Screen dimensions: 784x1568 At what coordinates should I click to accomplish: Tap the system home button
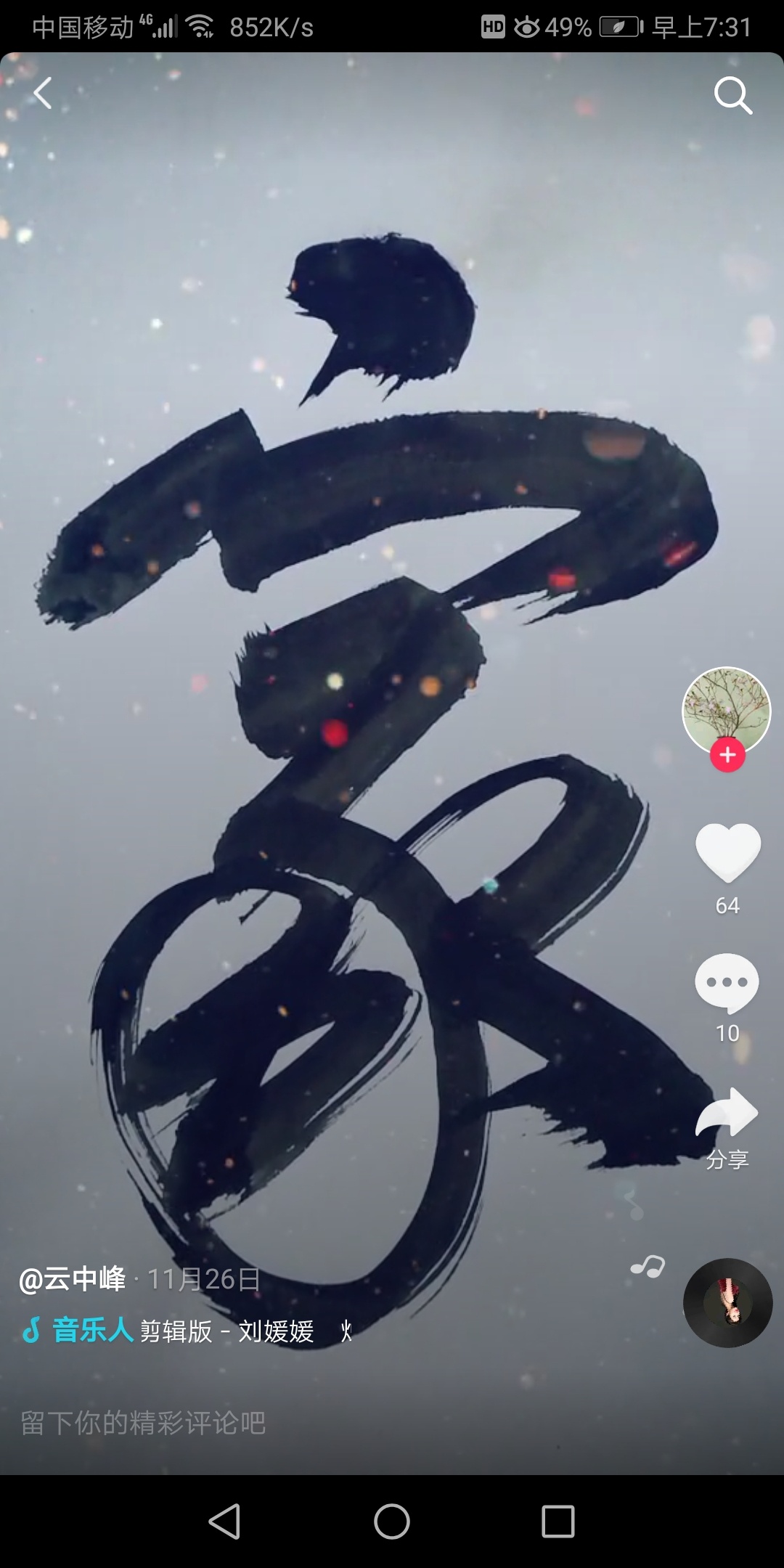click(392, 1521)
